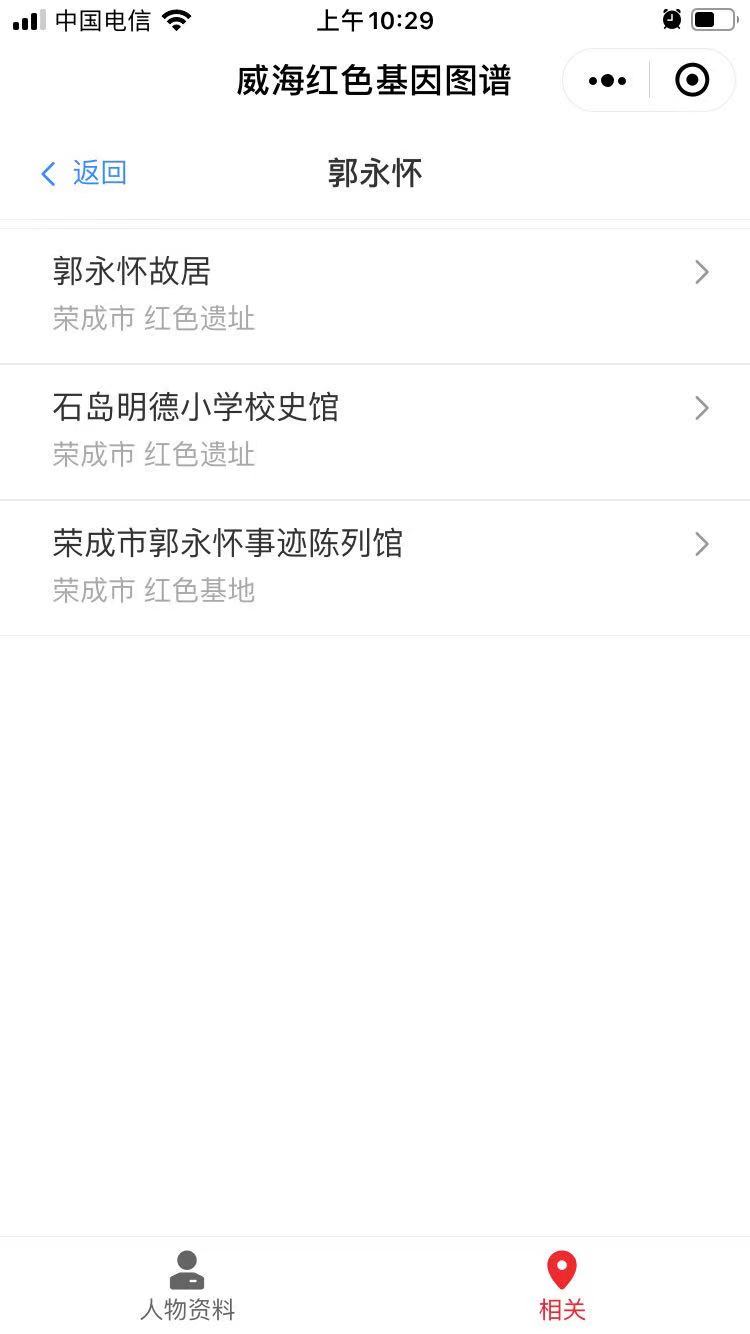Open 石岛明德小学校史馆 entry
Viewport: 750px width, 1334px height.
pyautogui.click(x=375, y=430)
